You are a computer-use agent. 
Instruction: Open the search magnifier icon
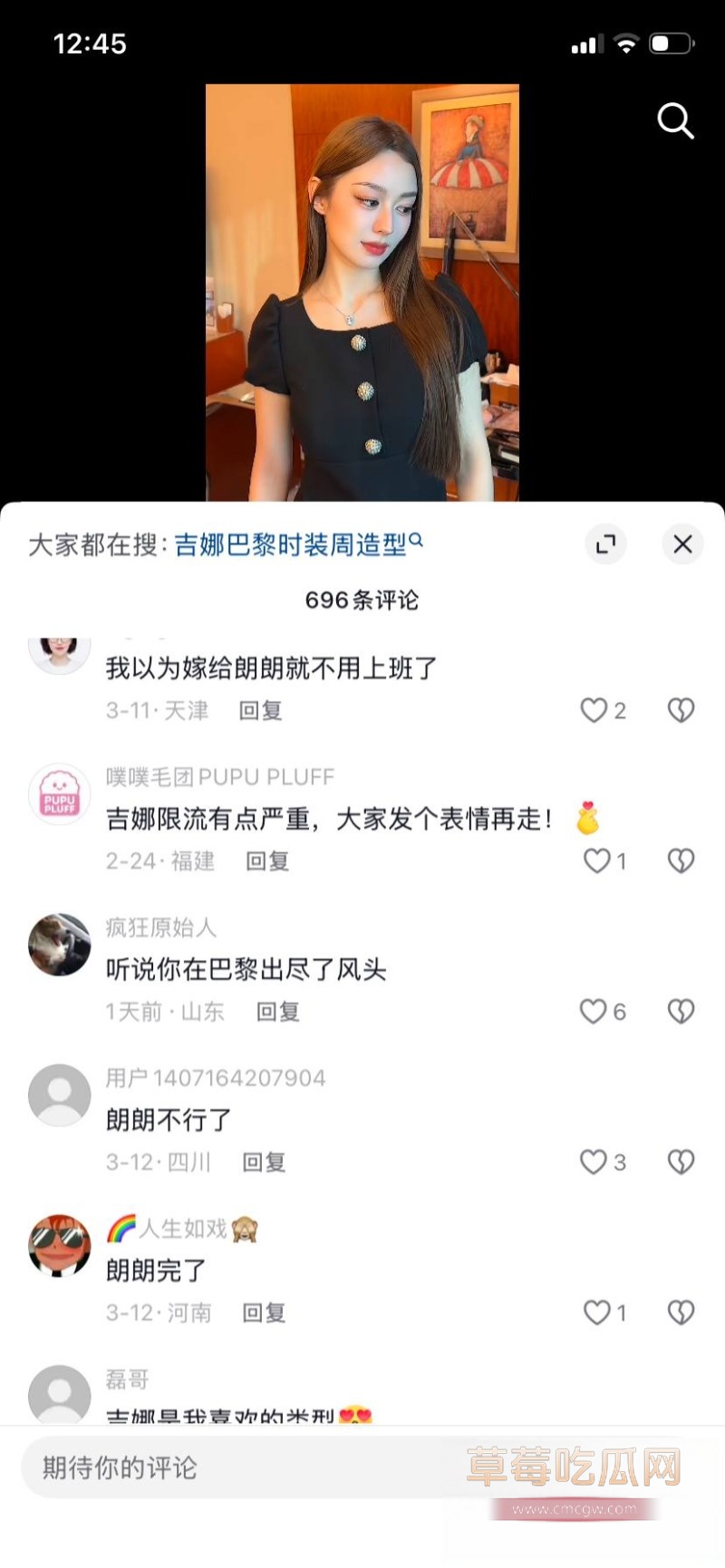(x=675, y=122)
